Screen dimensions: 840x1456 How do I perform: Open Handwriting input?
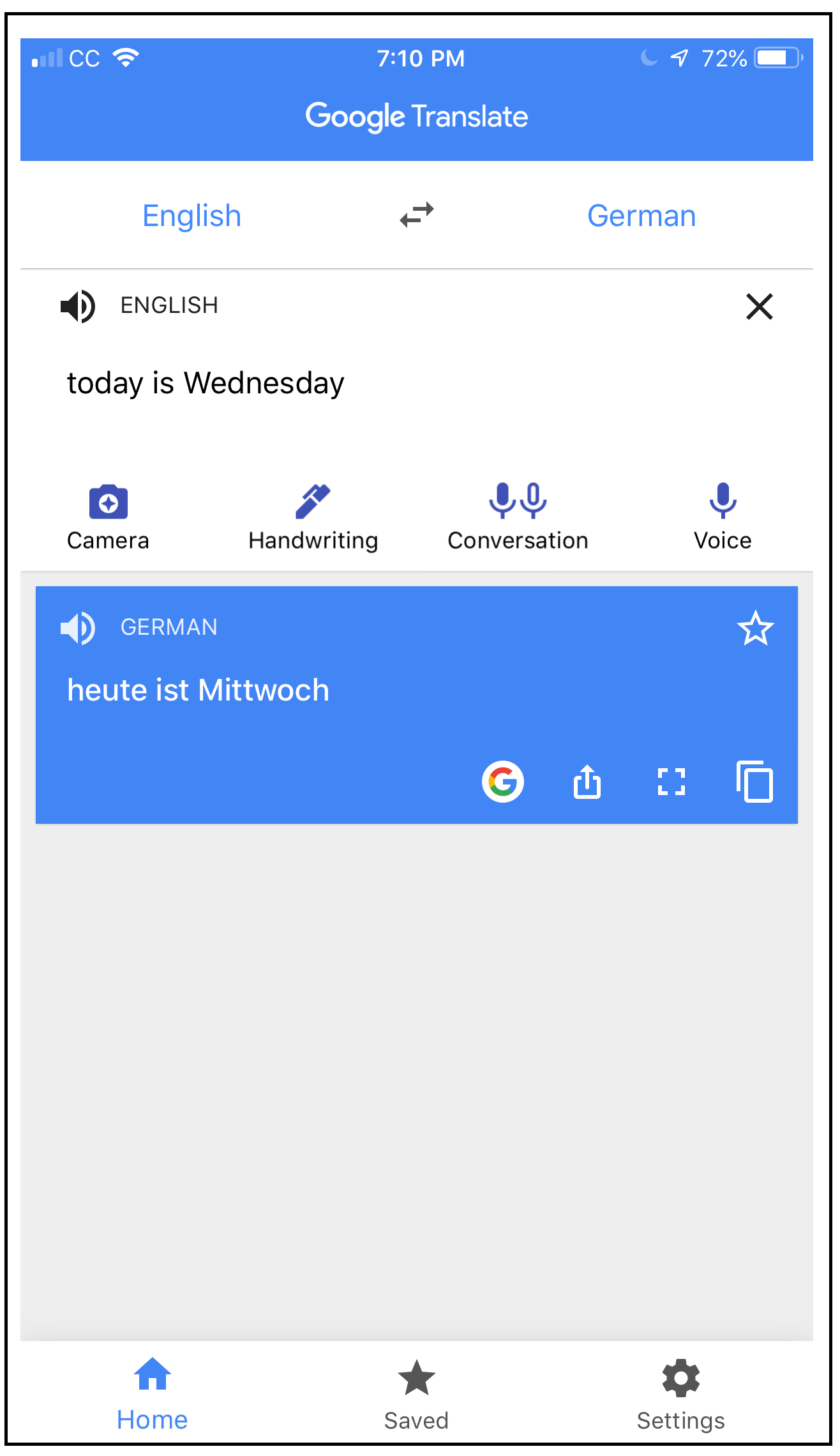click(x=313, y=517)
